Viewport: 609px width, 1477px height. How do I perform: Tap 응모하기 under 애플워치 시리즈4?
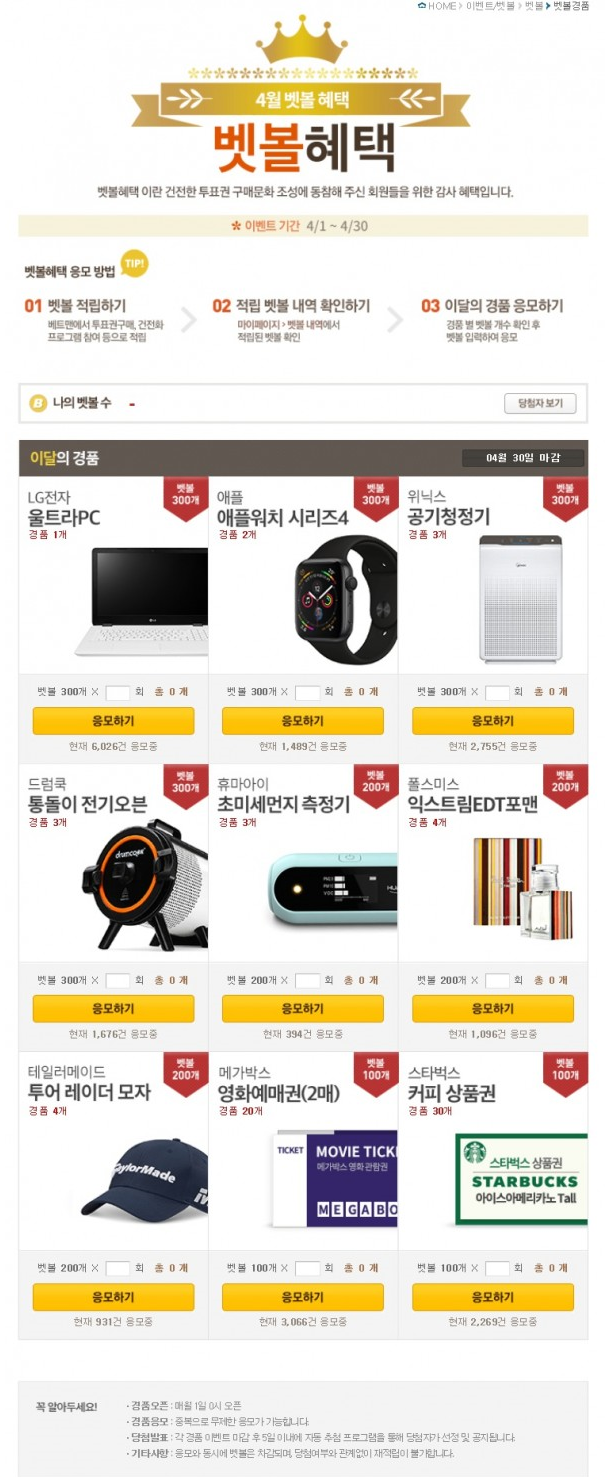point(302,721)
